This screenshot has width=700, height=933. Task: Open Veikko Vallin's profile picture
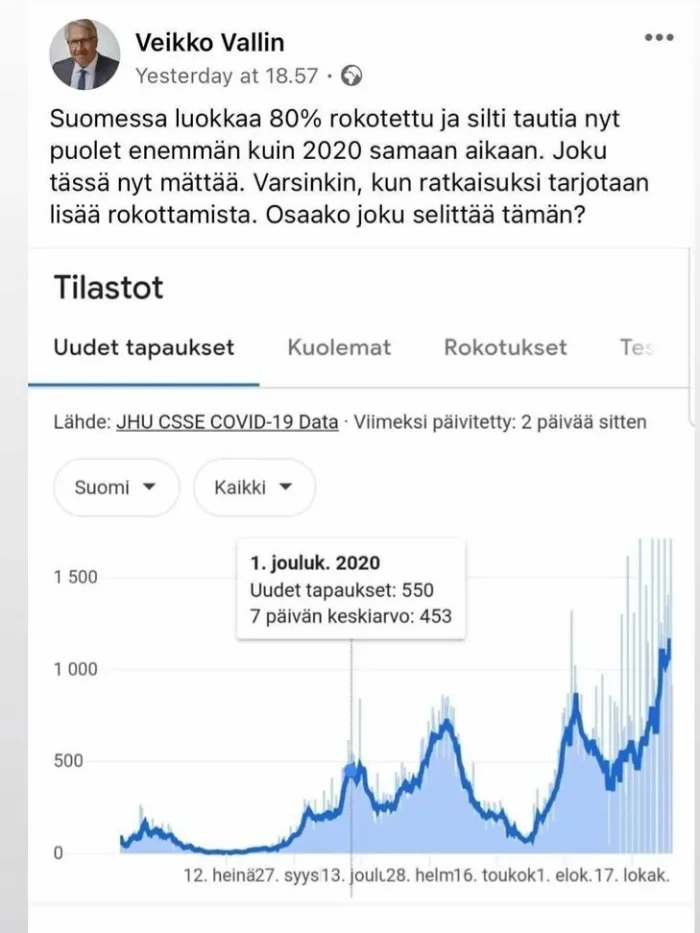pyautogui.click(x=85, y=55)
